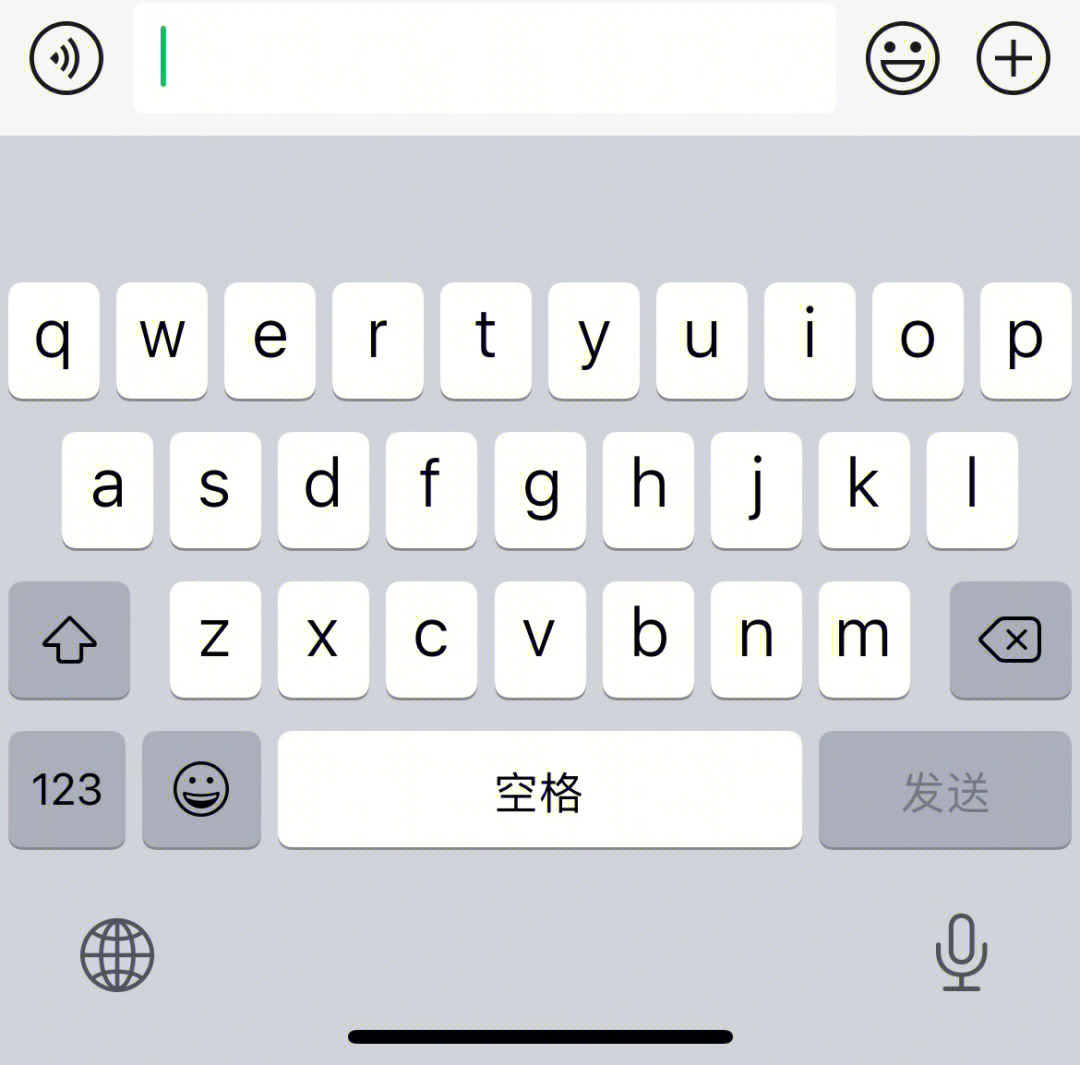The height and width of the screenshot is (1065, 1080).
Task: Open the keyboard emoji key
Action: click(x=201, y=789)
